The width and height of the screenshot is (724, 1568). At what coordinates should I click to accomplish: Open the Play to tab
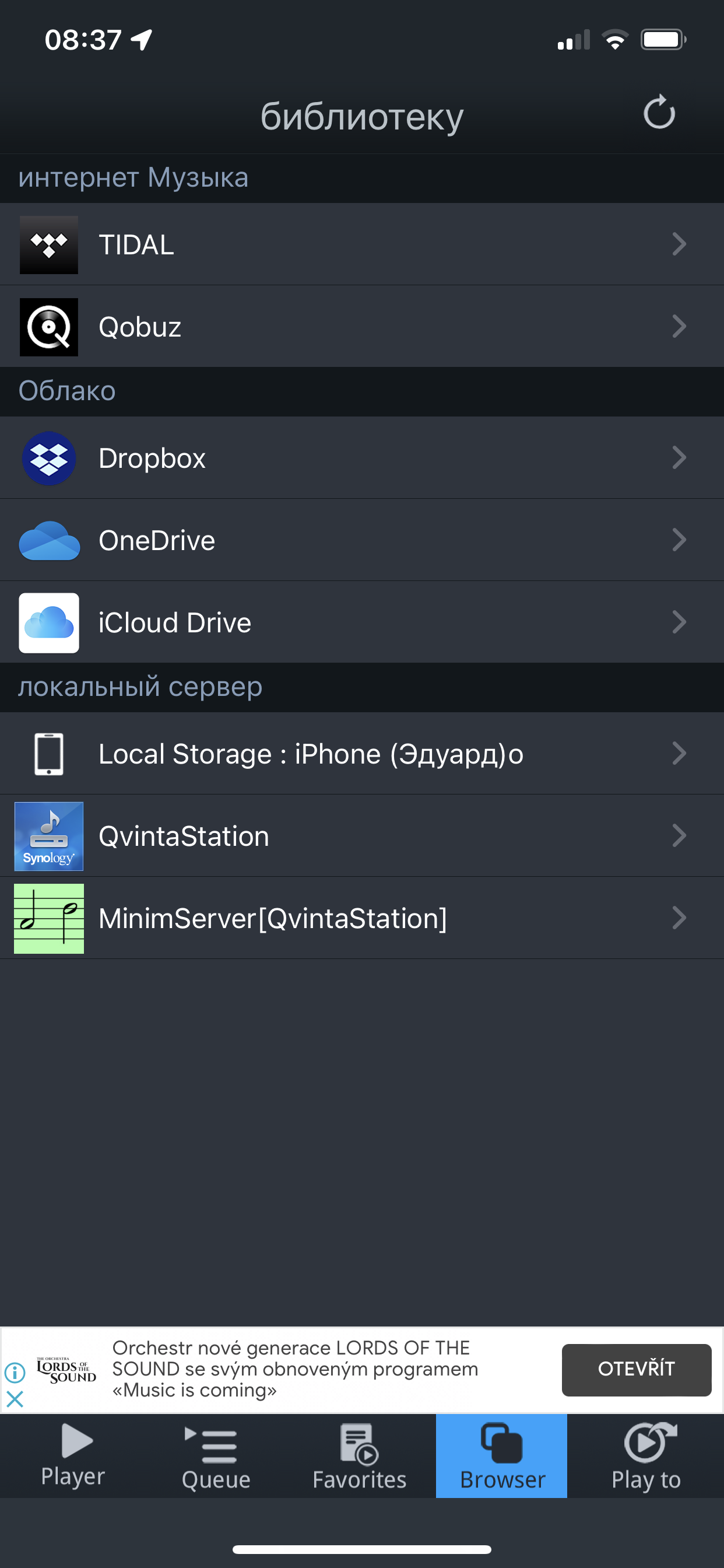pos(646,1455)
